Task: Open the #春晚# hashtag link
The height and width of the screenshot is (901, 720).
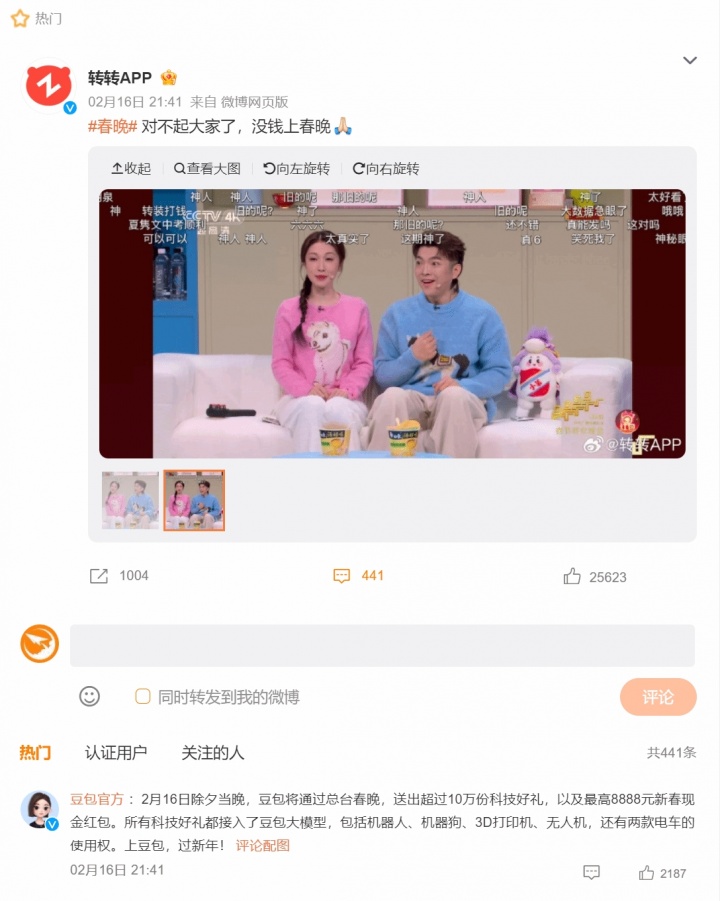Action: click(113, 127)
